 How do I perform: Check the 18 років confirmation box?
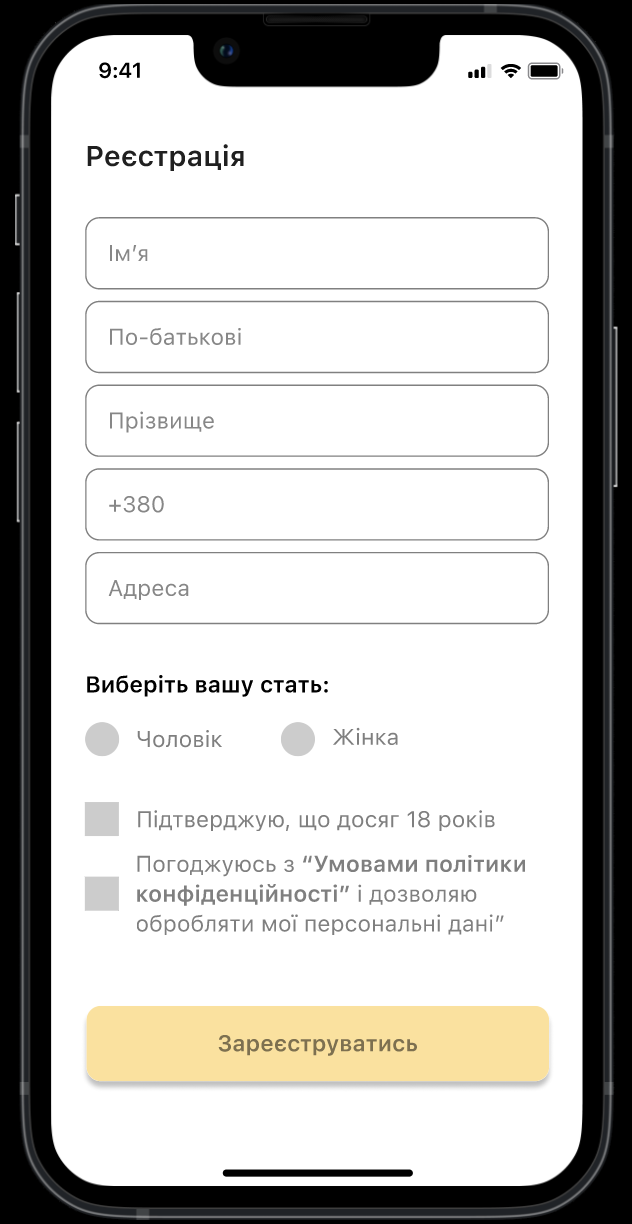click(102, 819)
